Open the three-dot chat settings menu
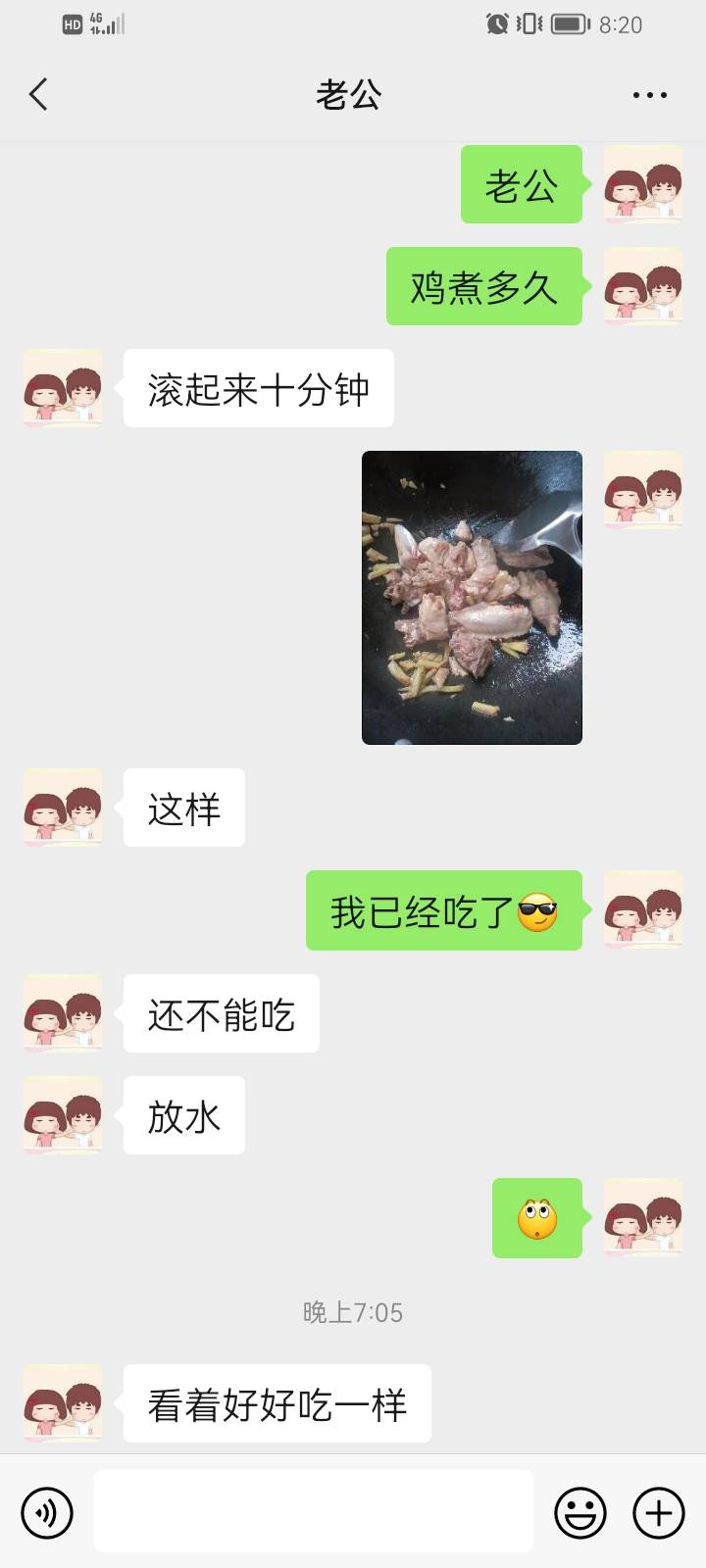706x1568 pixels. (647, 93)
